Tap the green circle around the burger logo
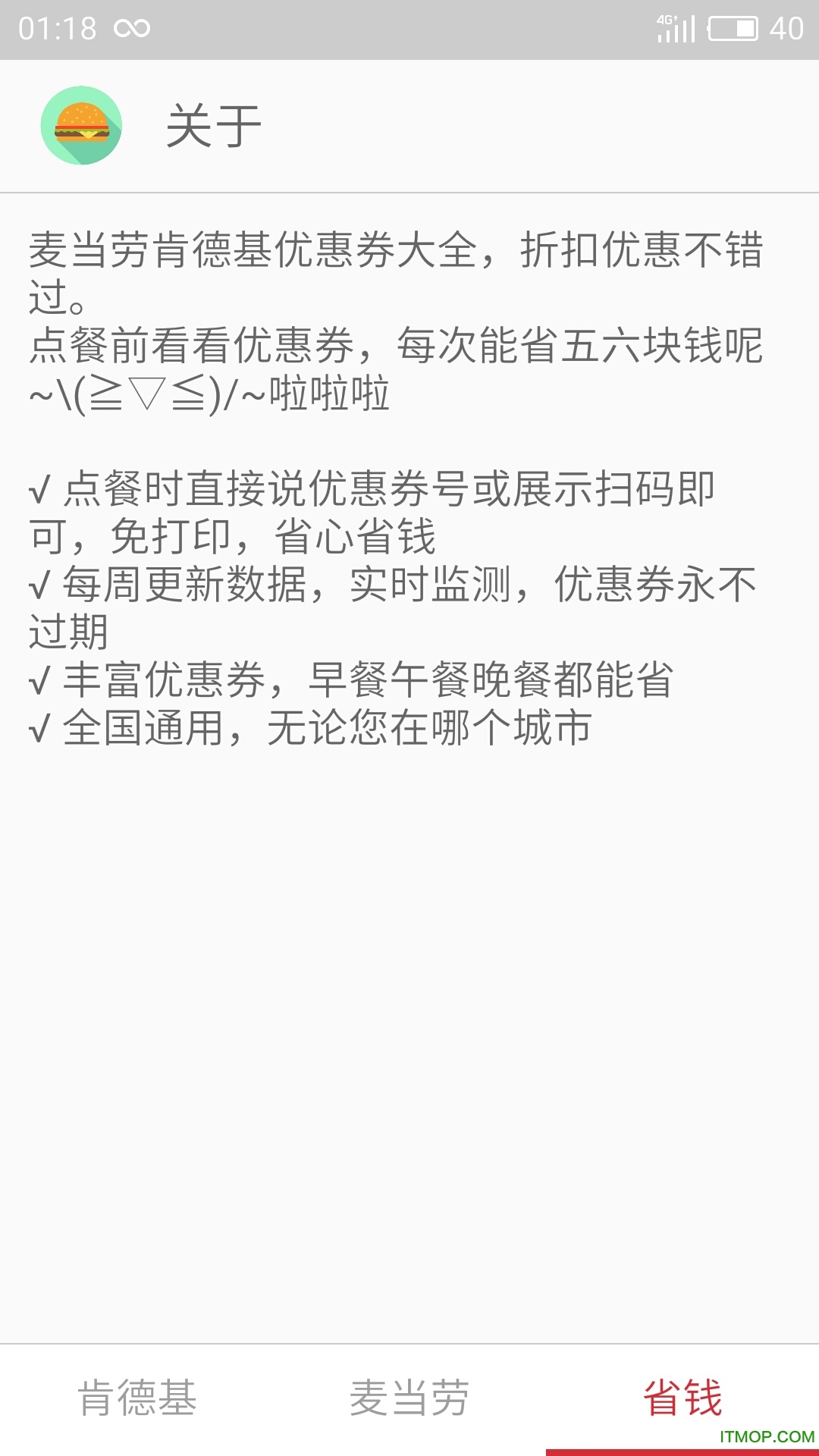This screenshot has height=1456, width=819. click(82, 124)
